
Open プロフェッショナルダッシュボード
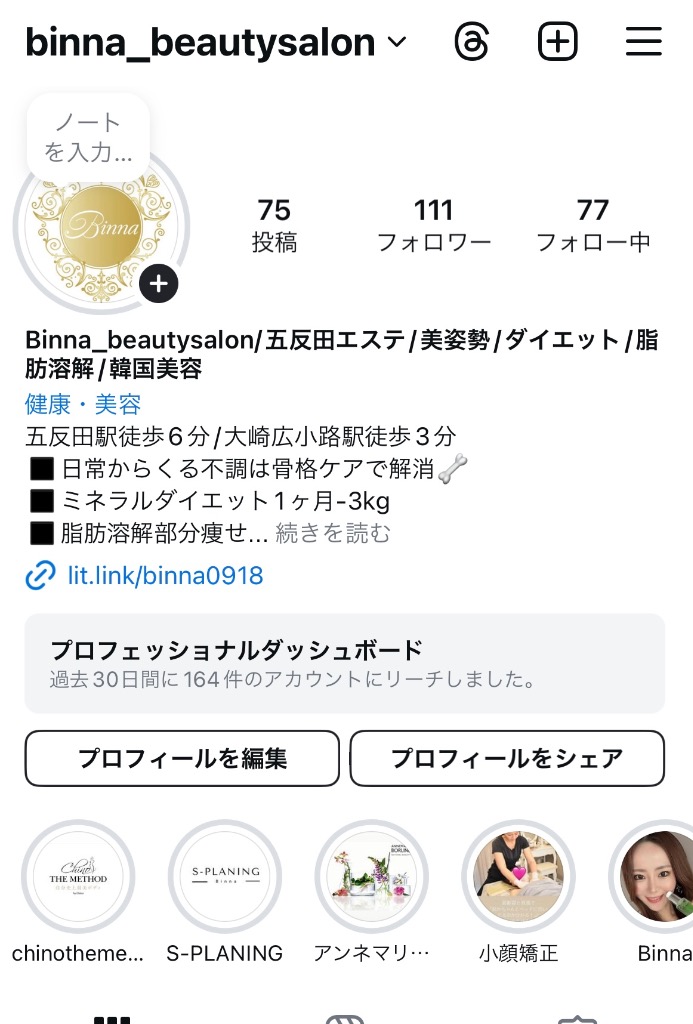click(344, 664)
